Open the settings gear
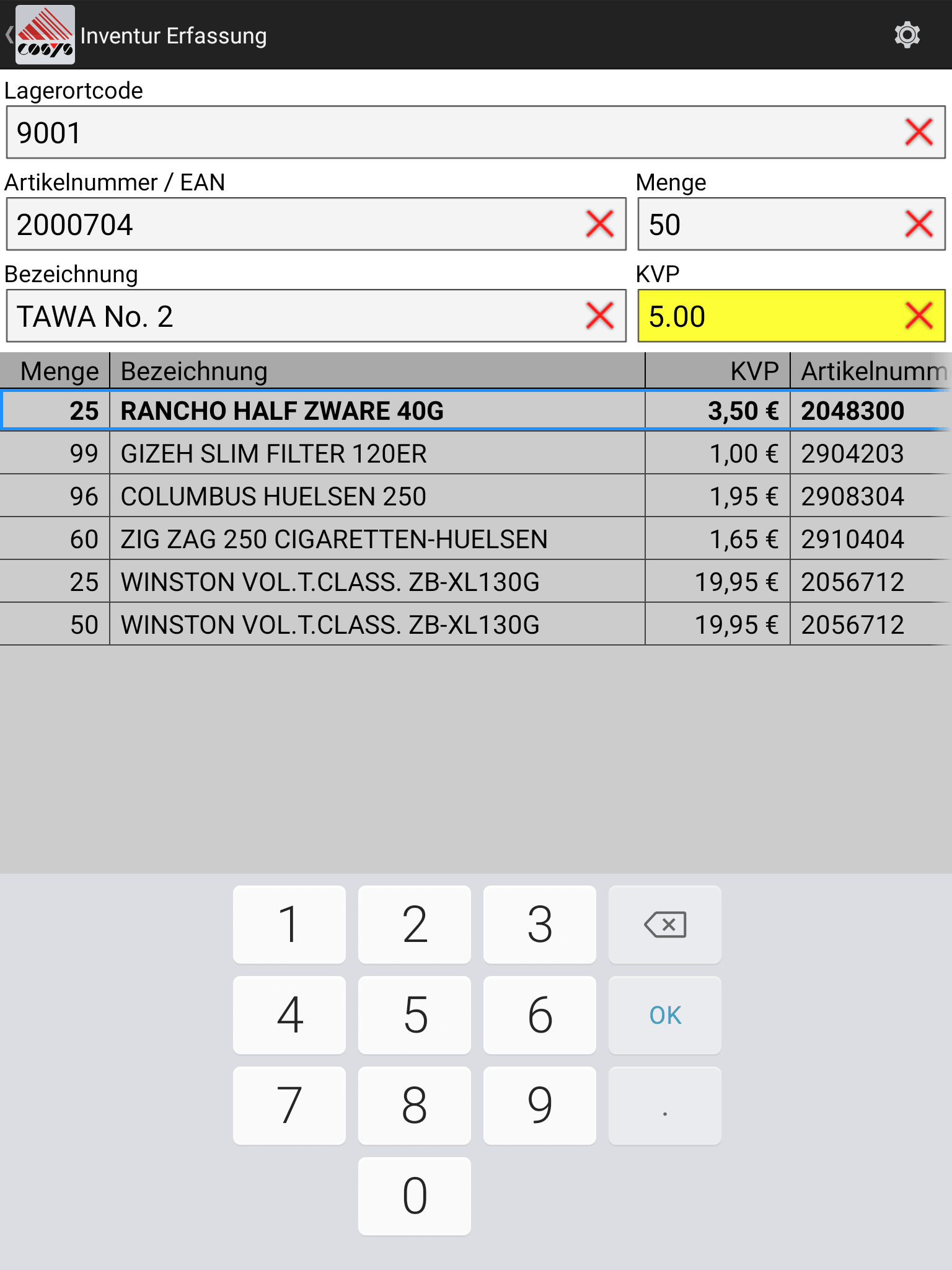Viewport: 952px width, 1270px height. point(907,35)
